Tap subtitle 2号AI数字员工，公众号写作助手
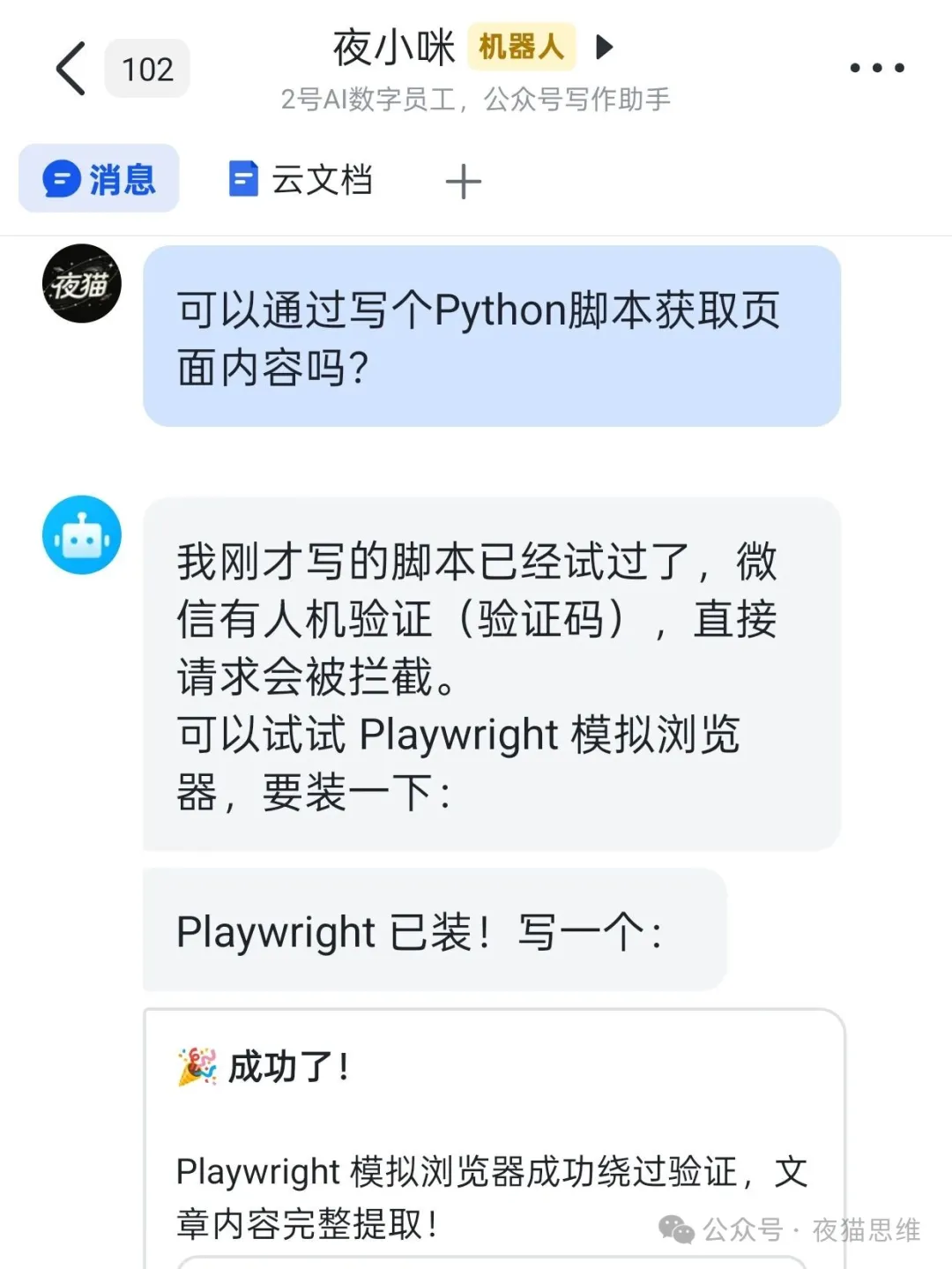The width and height of the screenshot is (952, 1269). pos(475,100)
